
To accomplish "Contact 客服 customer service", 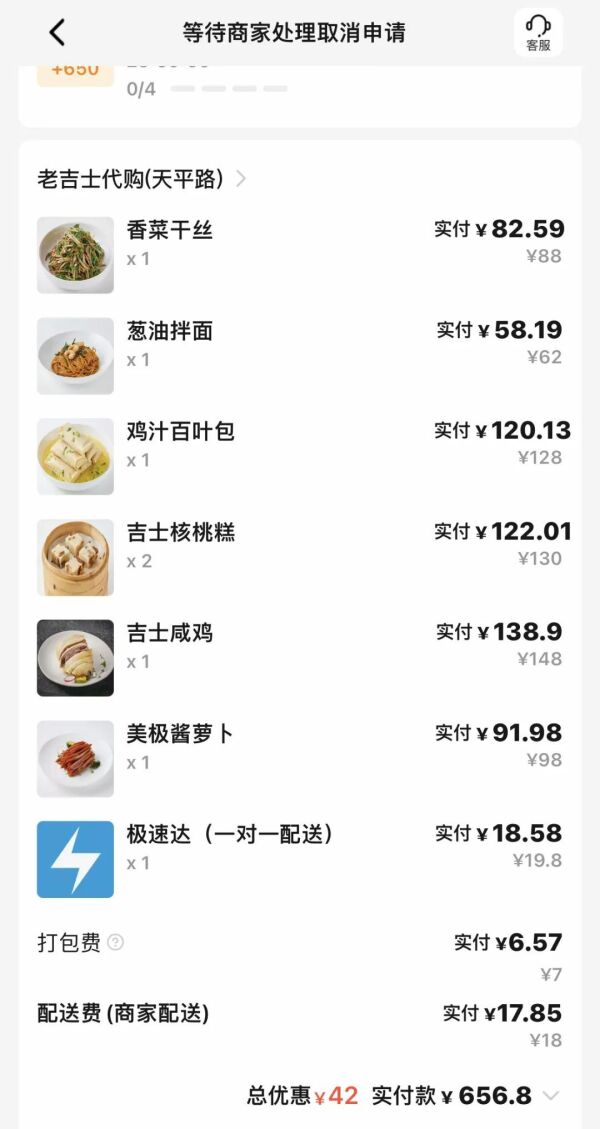I will (538, 32).
